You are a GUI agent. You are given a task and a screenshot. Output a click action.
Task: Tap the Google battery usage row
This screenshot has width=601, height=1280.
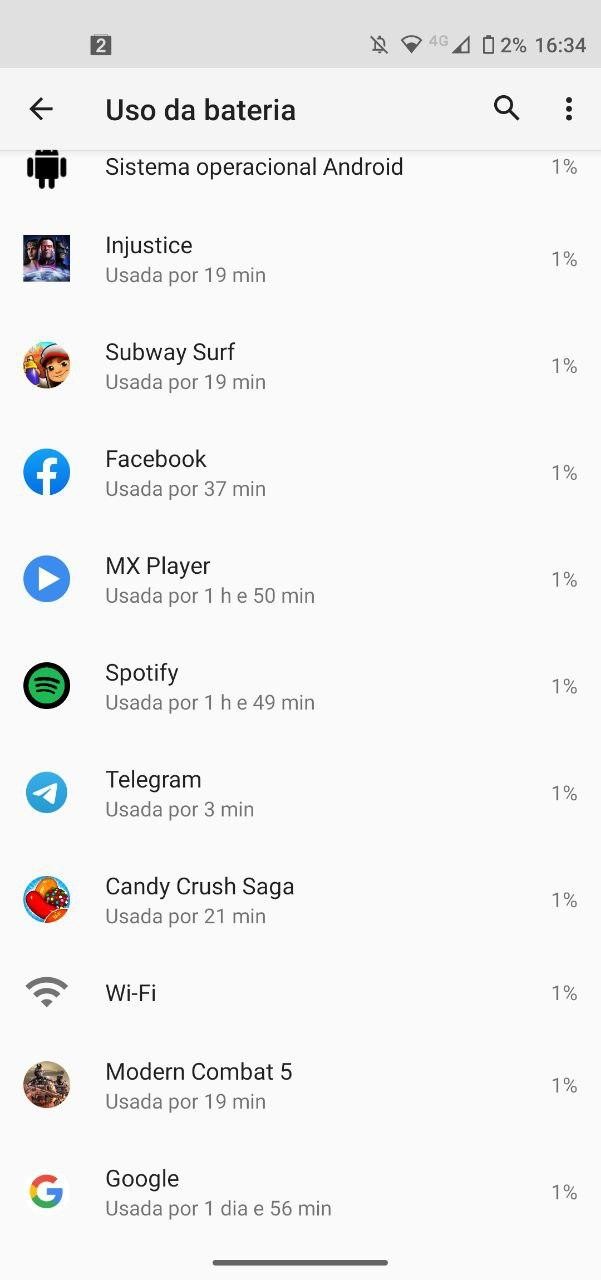tap(300, 1192)
